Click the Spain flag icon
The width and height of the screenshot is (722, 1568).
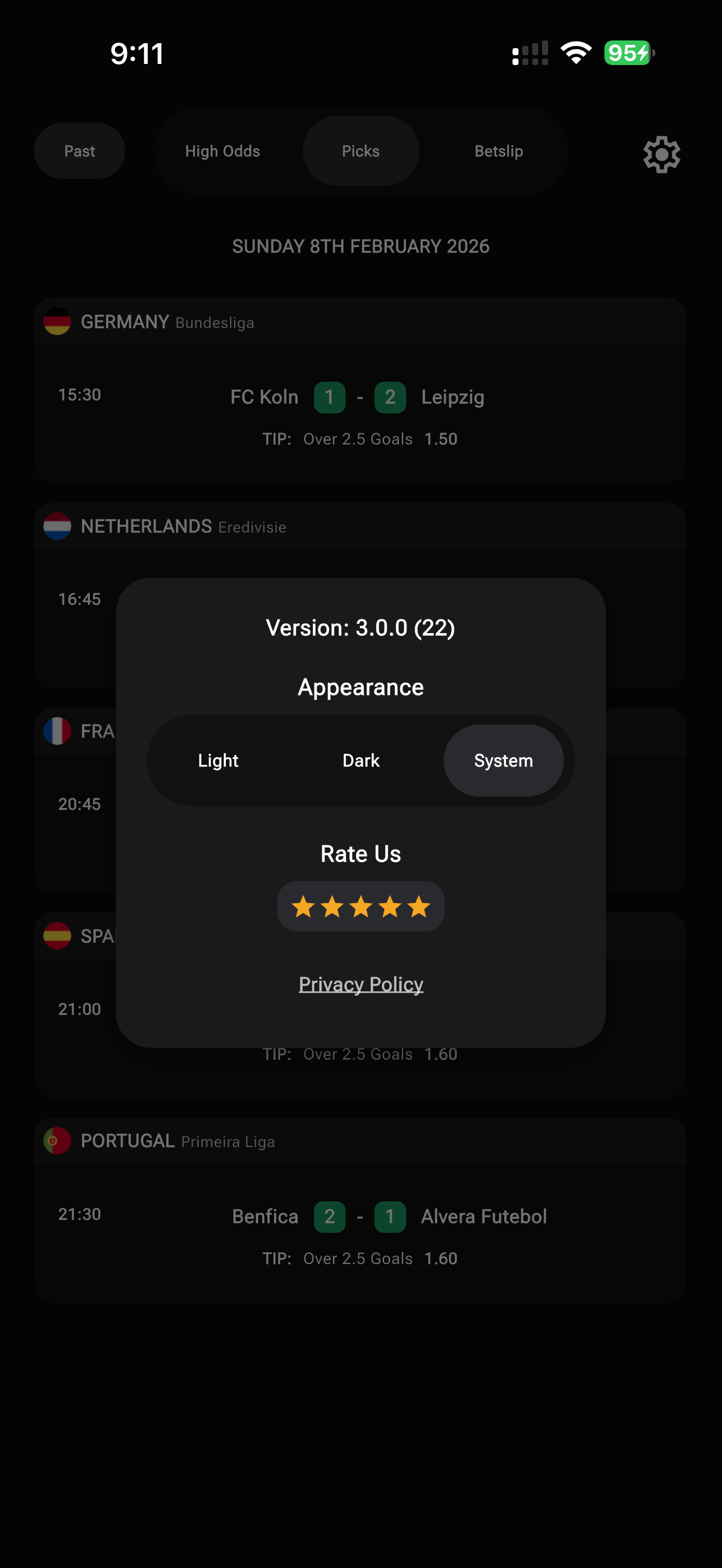[x=58, y=935]
